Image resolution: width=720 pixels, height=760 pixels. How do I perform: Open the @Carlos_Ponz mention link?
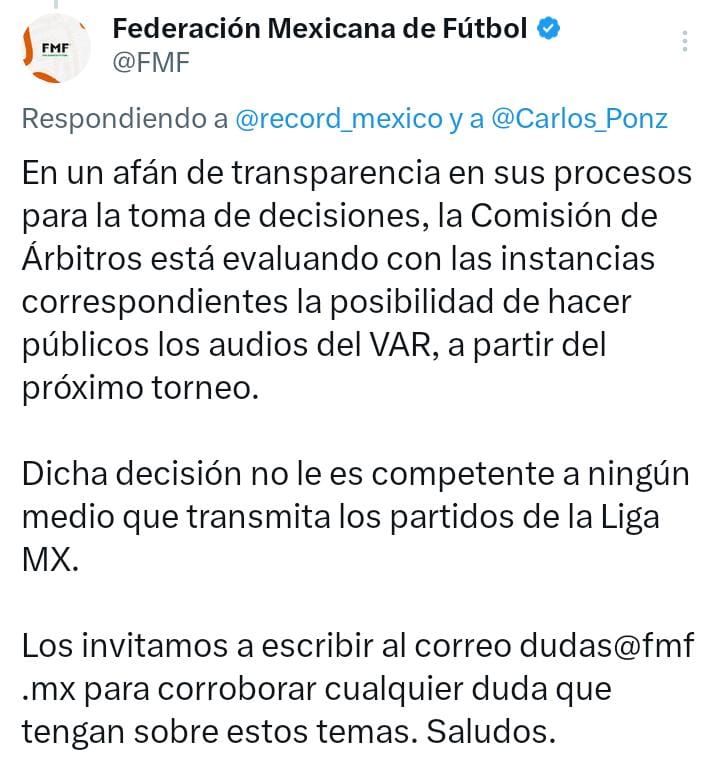[581, 118]
